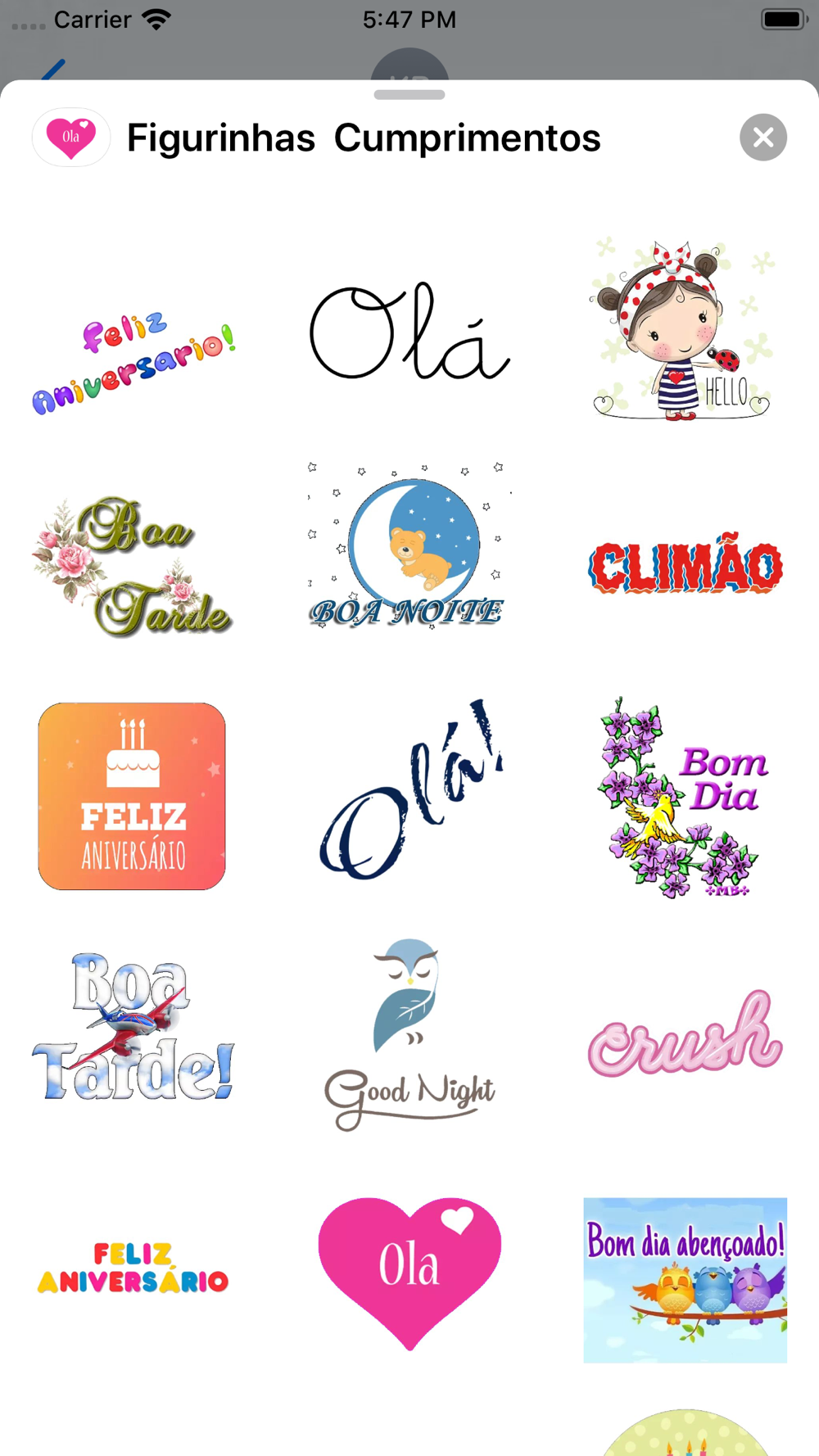Image resolution: width=819 pixels, height=1456 pixels.
Task: Choose the red Climão sticker
Action: (686, 563)
